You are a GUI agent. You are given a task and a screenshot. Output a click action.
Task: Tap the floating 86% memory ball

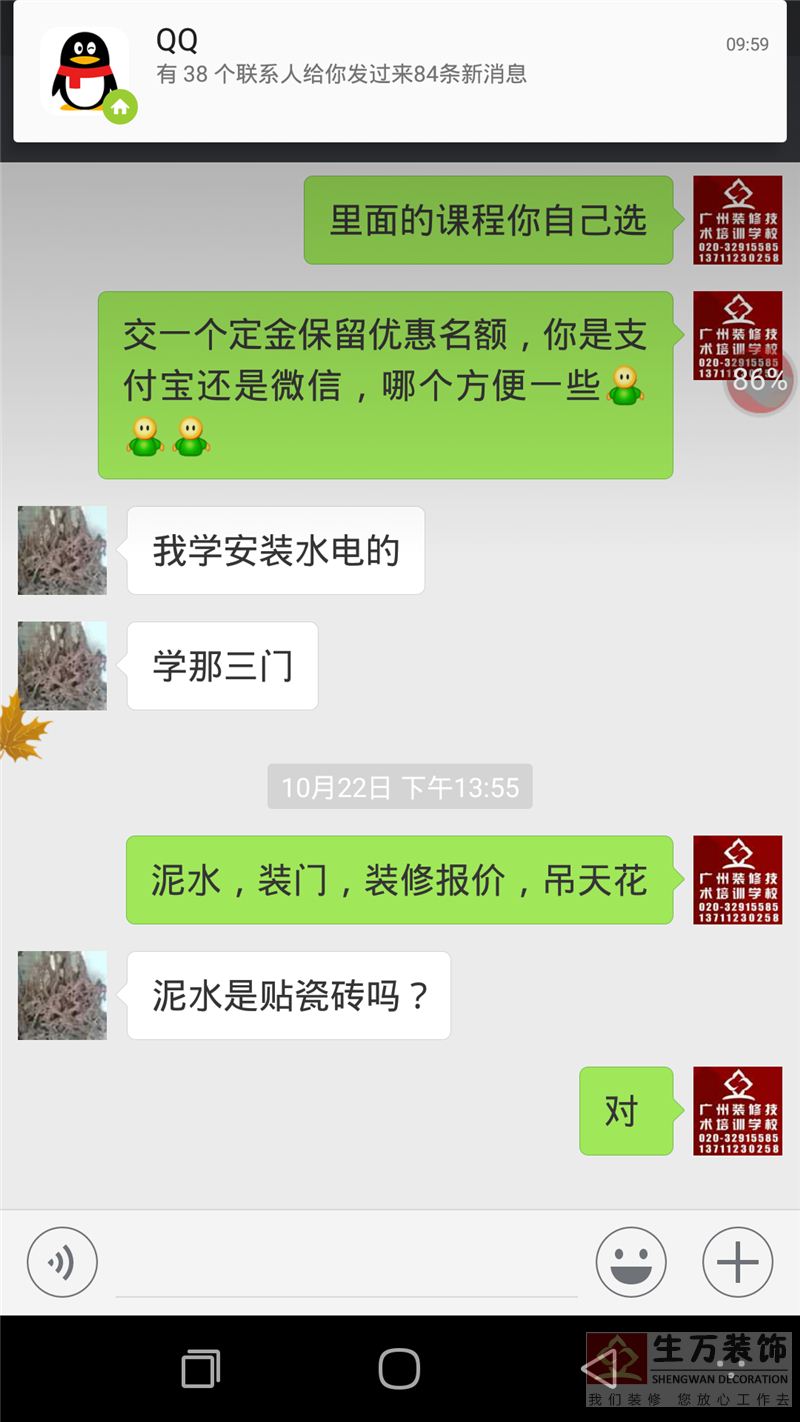pos(760,381)
